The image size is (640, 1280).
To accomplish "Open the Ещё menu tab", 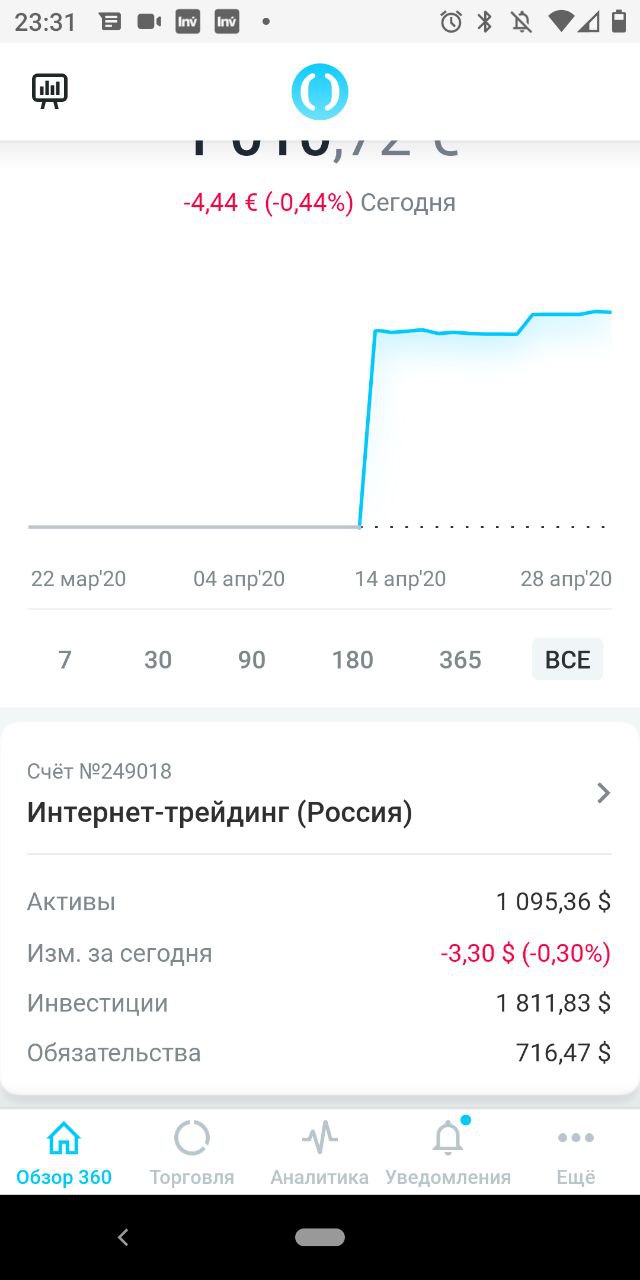I will click(576, 1152).
